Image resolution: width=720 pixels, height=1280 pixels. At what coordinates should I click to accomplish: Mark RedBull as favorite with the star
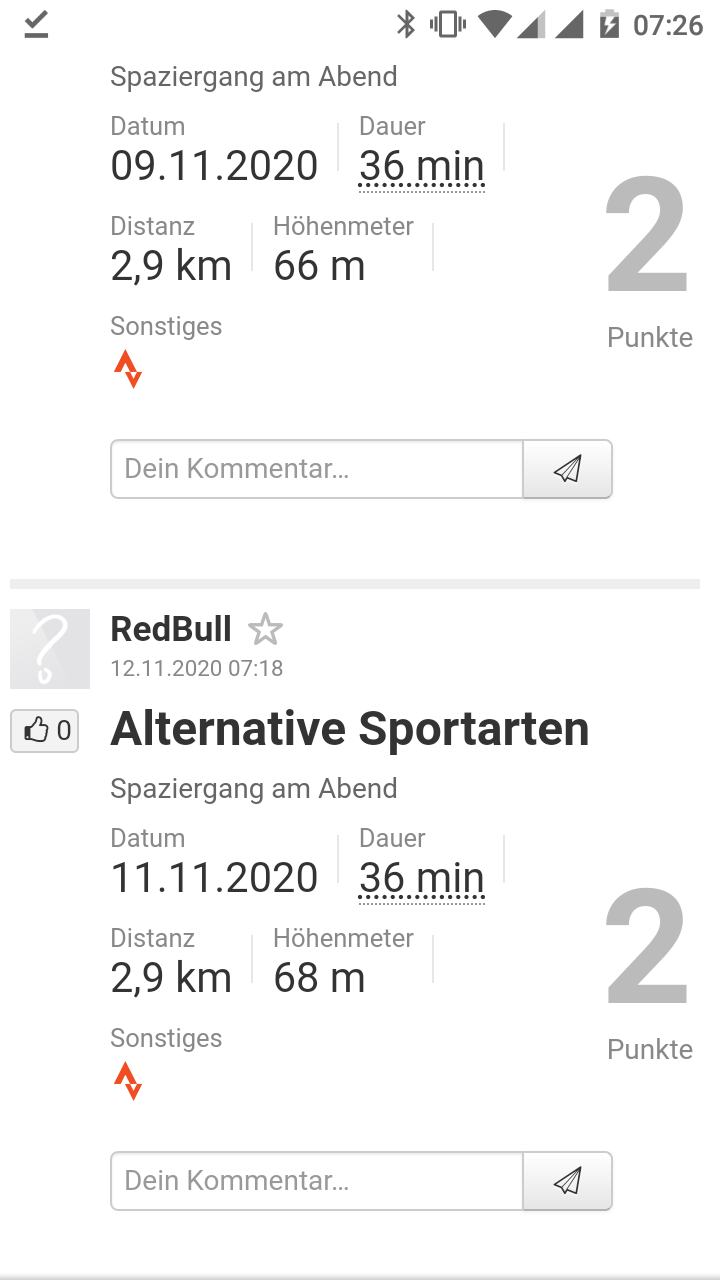[265, 630]
